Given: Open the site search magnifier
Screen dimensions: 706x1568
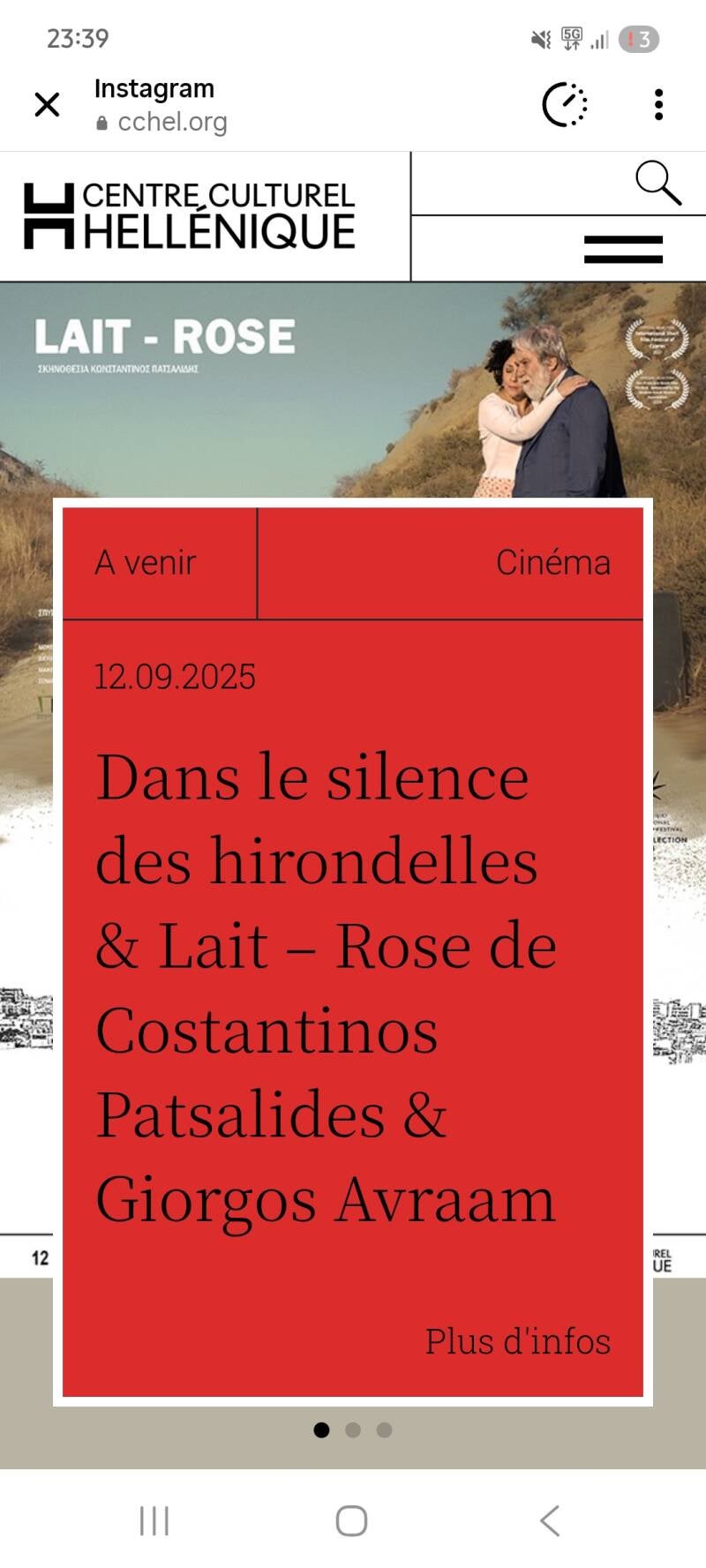Looking at the screenshot, I should pyautogui.click(x=657, y=183).
